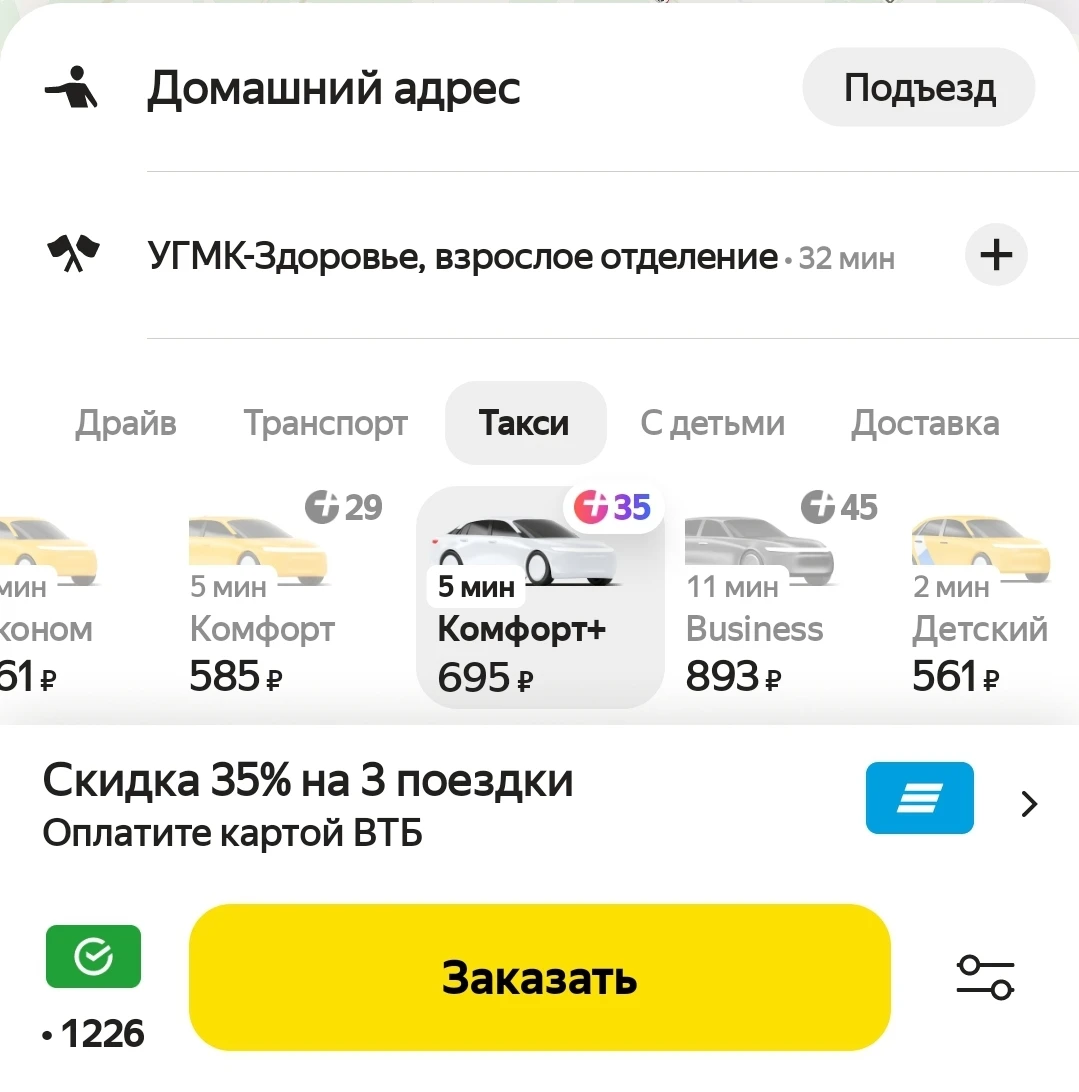
Task: Open ride options sliders icon
Action: click(x=985, y=977)
